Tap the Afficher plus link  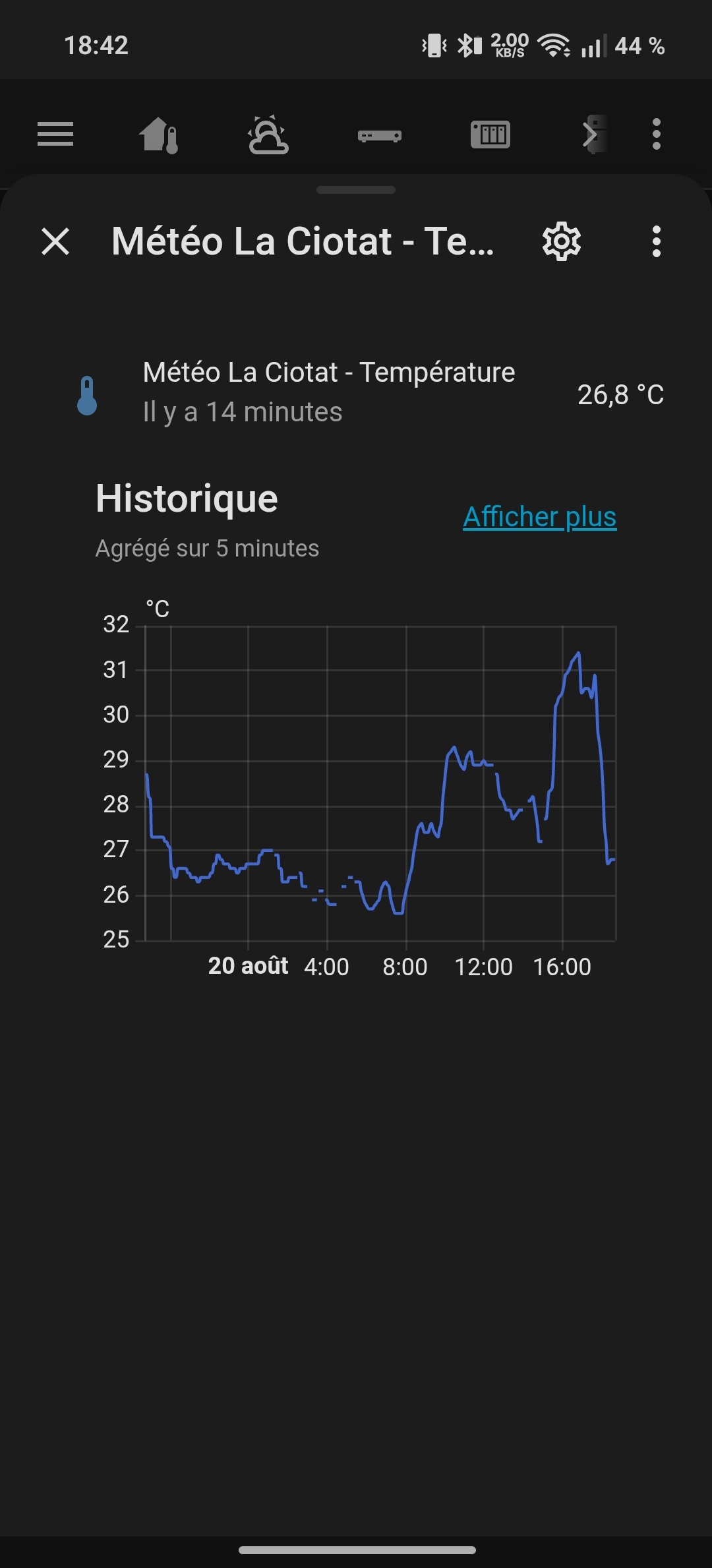pyautogui.click(x=540, y=516)
